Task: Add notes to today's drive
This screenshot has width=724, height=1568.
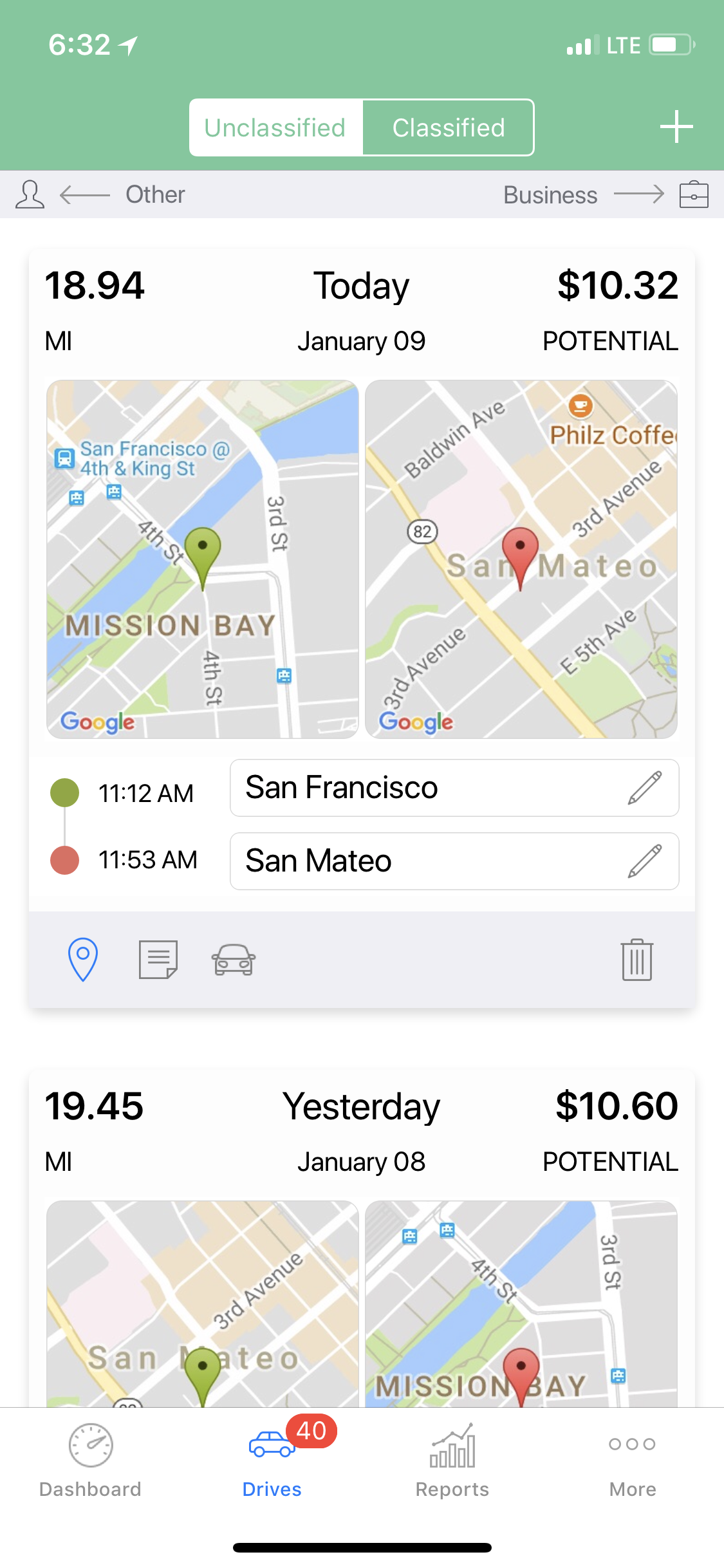Action: coord(158,960)
